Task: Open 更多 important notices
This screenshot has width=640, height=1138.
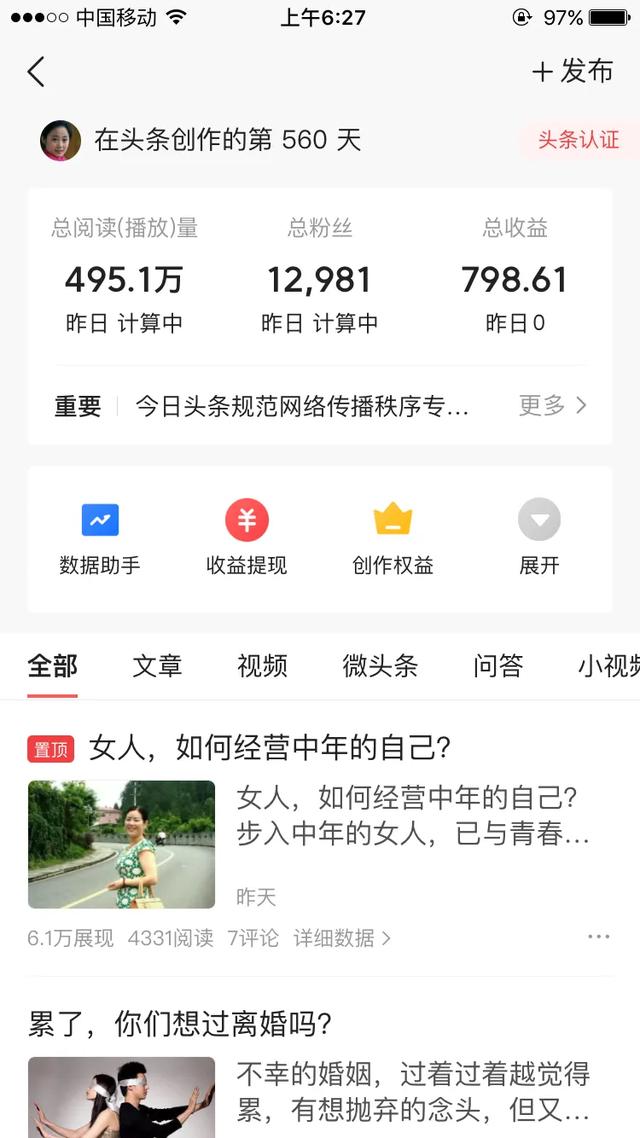Action: coord(552,405)
